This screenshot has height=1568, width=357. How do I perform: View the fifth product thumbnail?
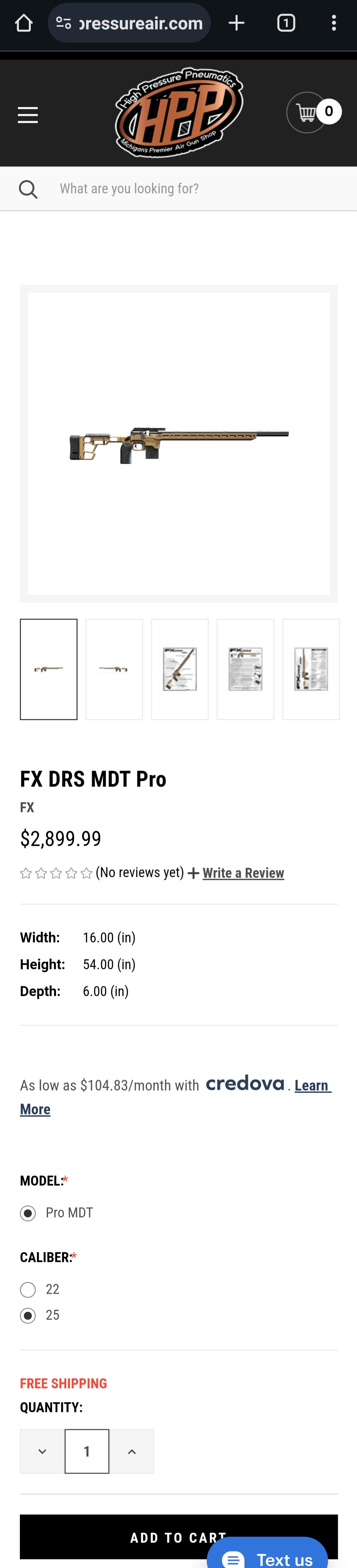click(311, 669)
